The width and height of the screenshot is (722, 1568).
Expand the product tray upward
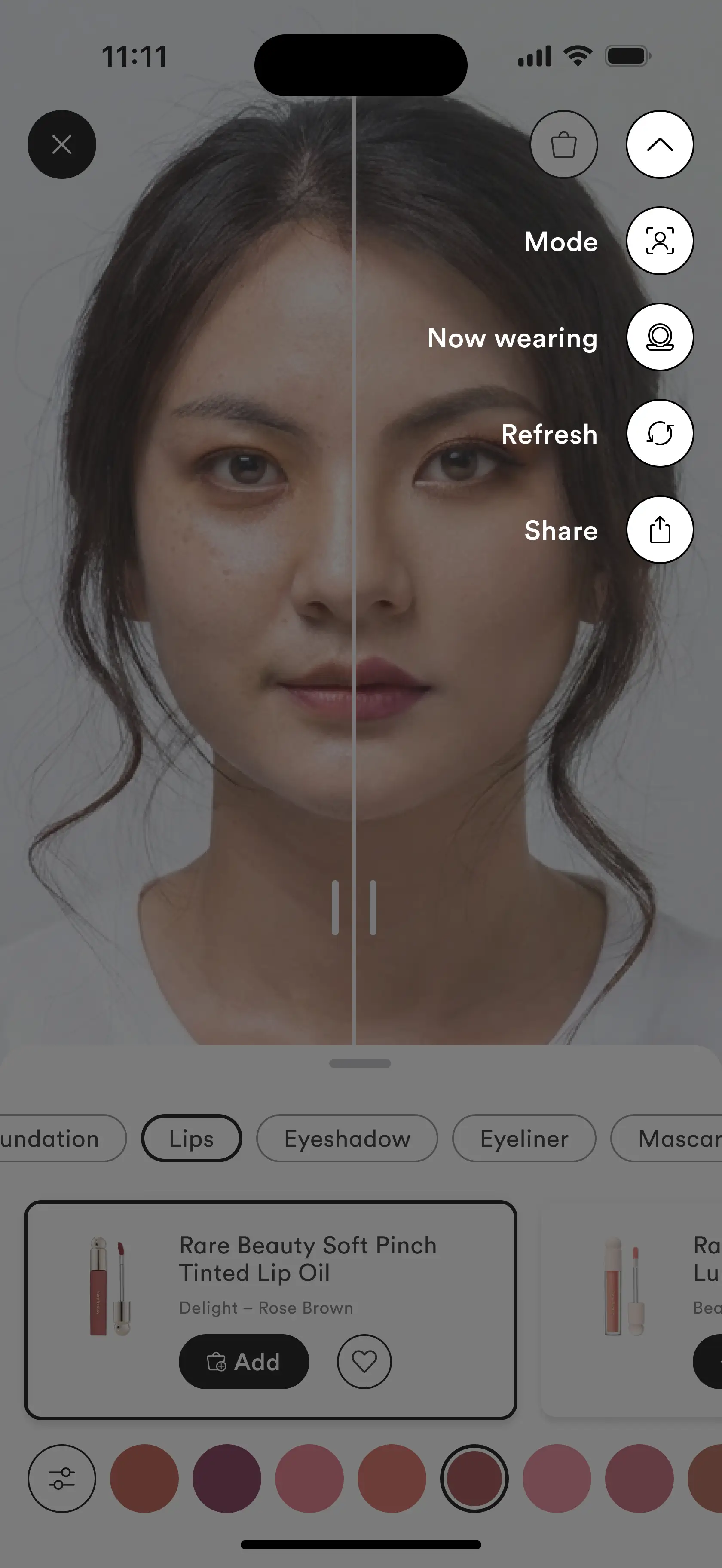659,144
